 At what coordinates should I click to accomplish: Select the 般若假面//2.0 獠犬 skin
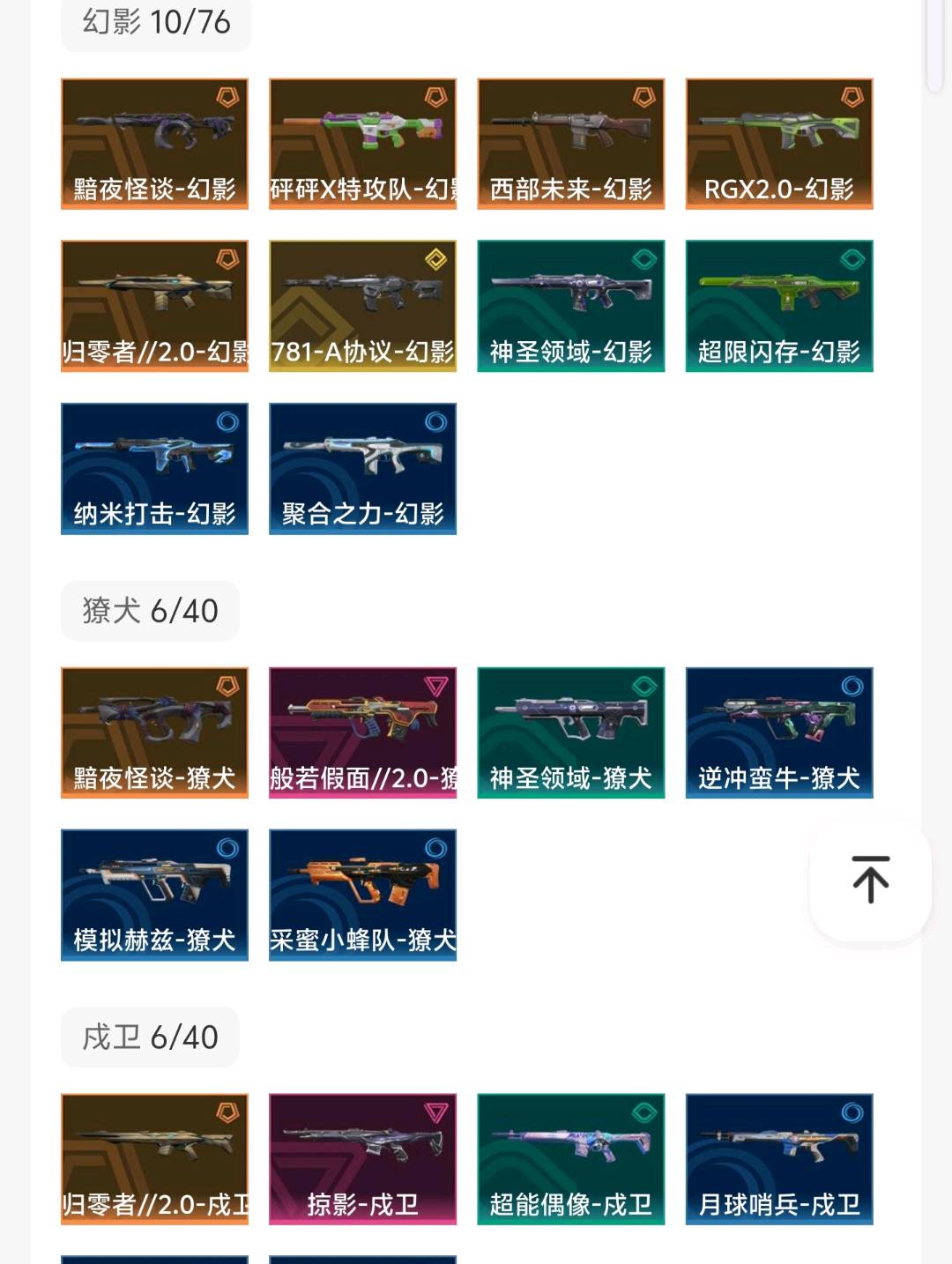pos(362,732)
